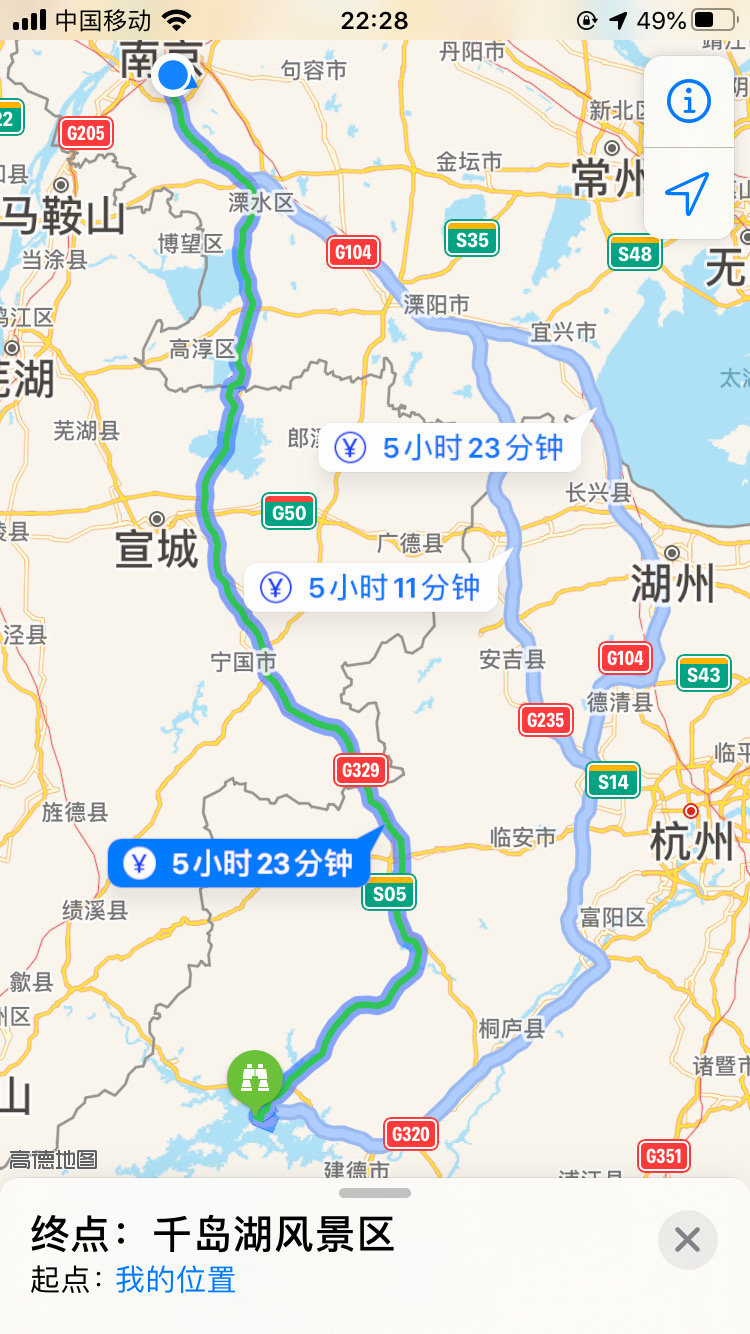The image size is (750, 1334).
Task: Center map on current location arrow
Action: point(689,192)
